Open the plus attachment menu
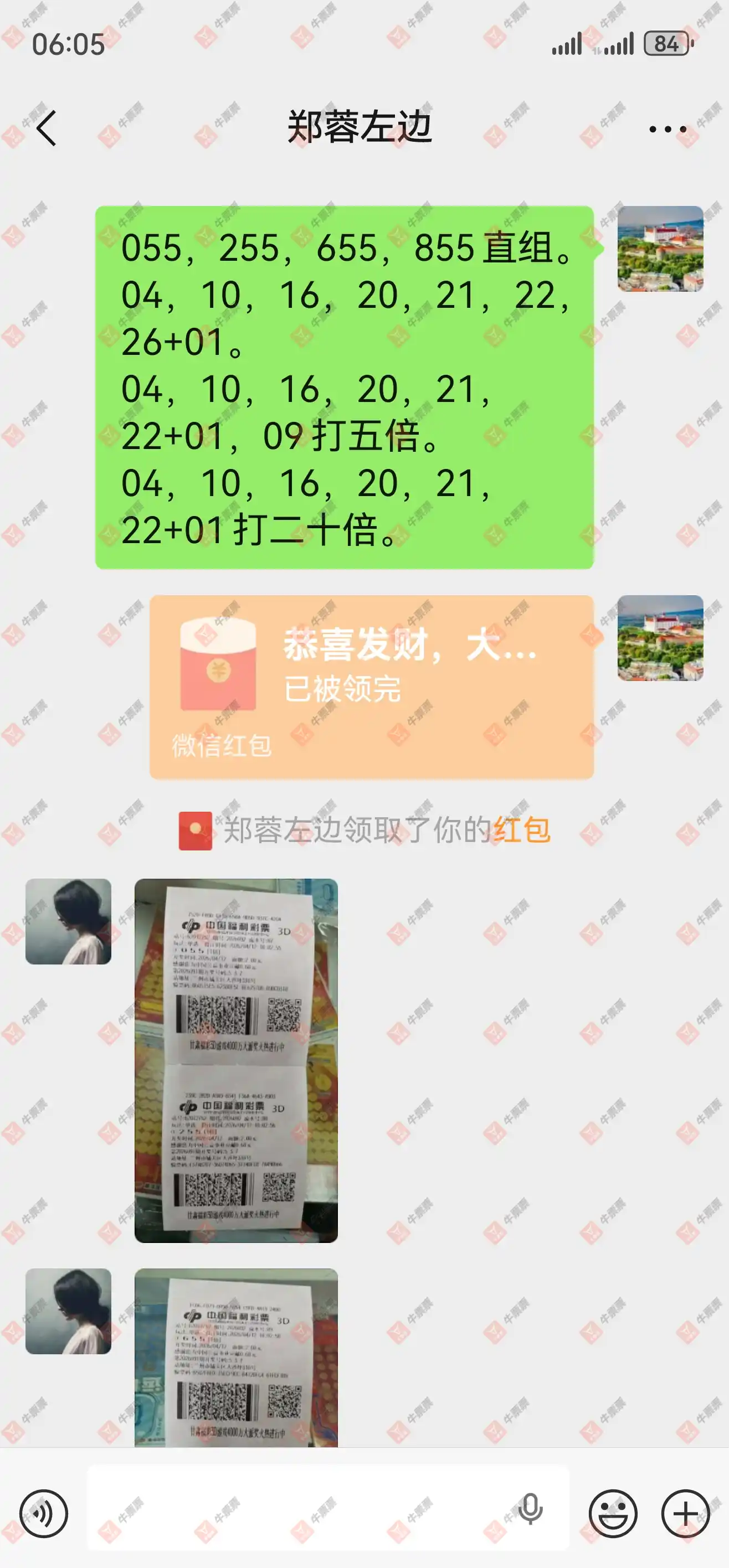This screenshot has width=729, height=1568. pos(686,1513)
